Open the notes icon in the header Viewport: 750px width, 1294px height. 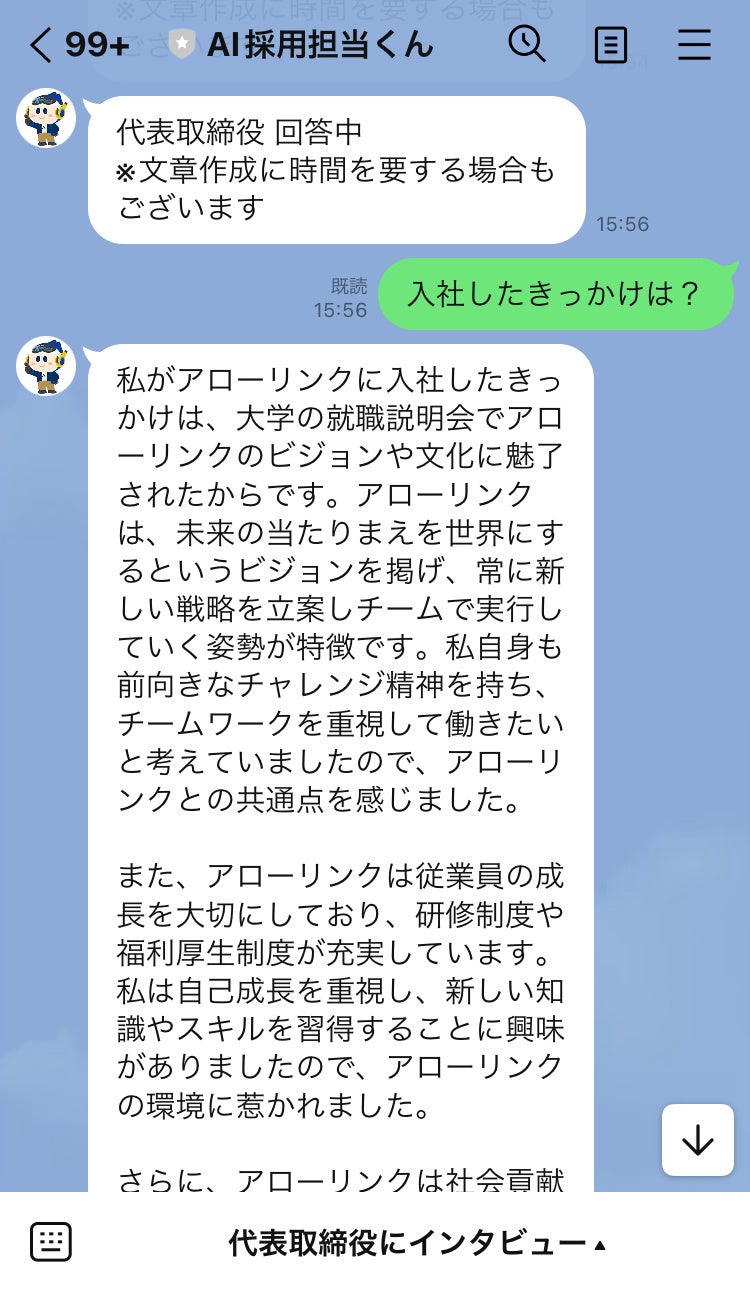tap(610, 45)
